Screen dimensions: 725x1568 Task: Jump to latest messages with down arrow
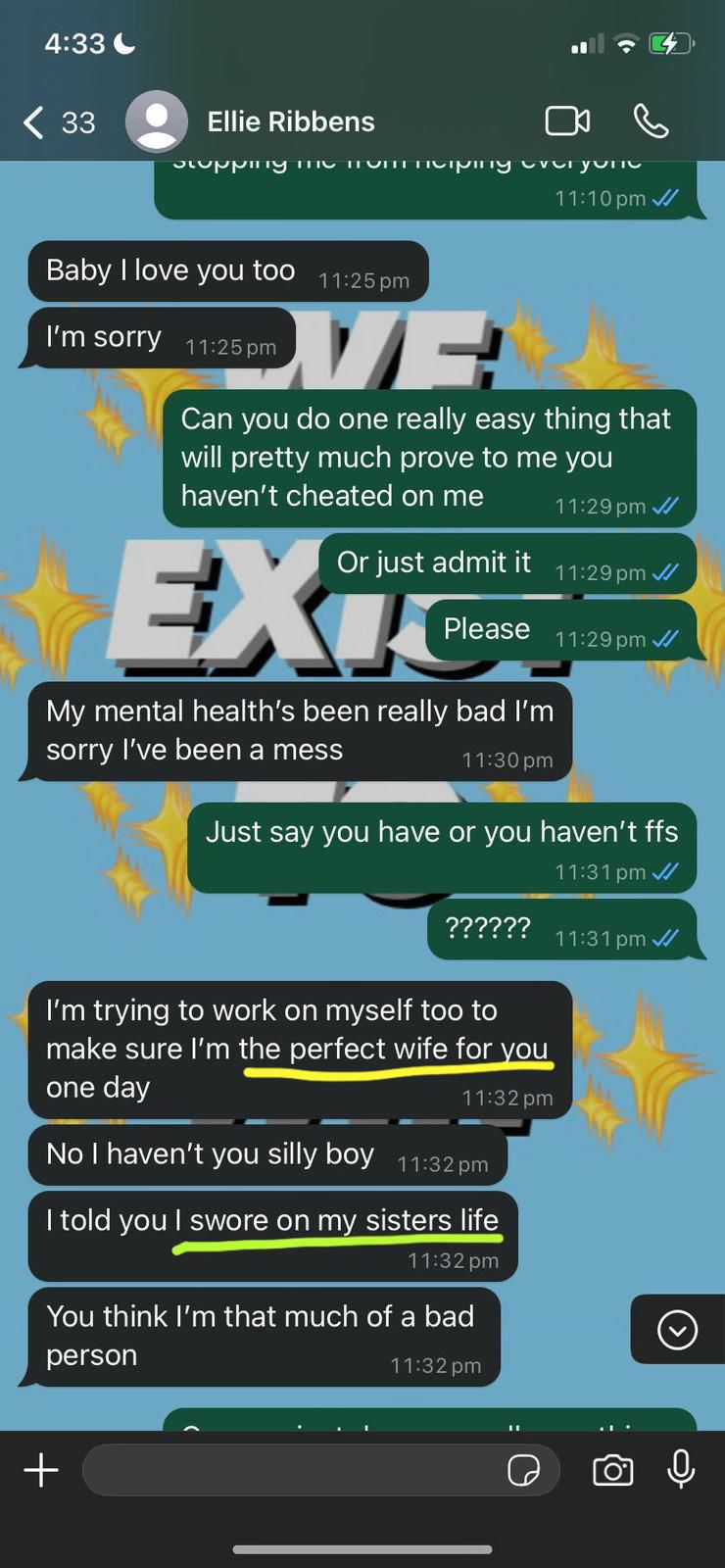(x=677, y=1330)
